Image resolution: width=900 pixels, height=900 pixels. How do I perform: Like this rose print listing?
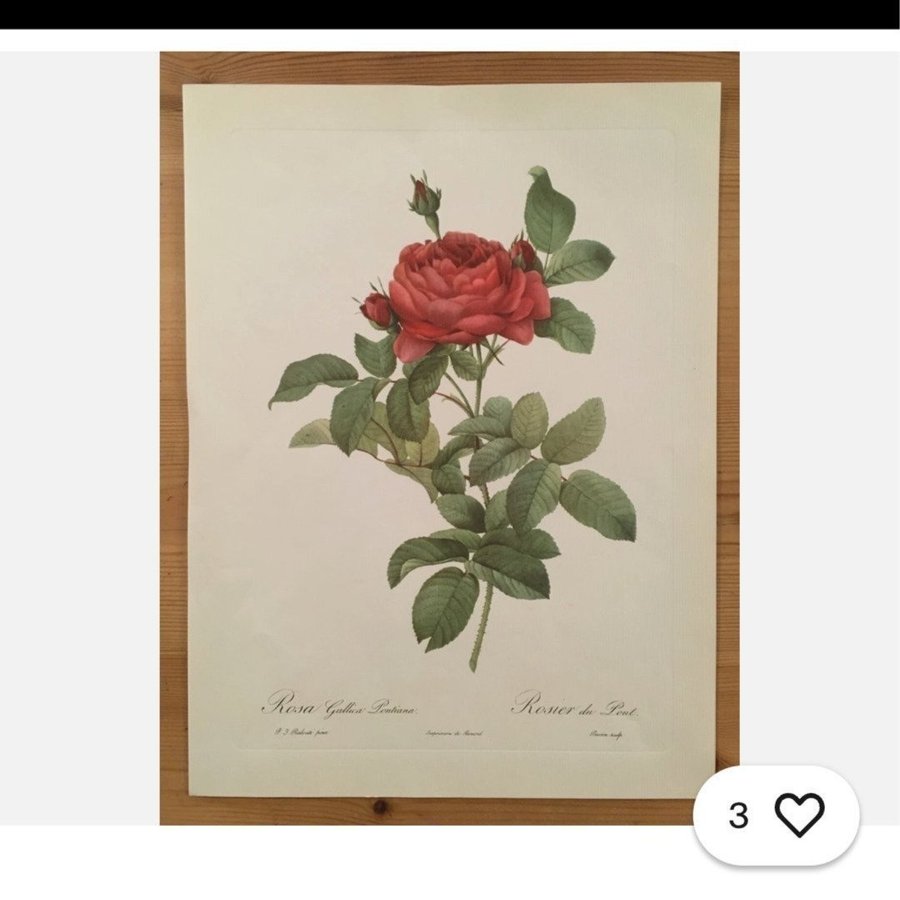pos(799,814)
